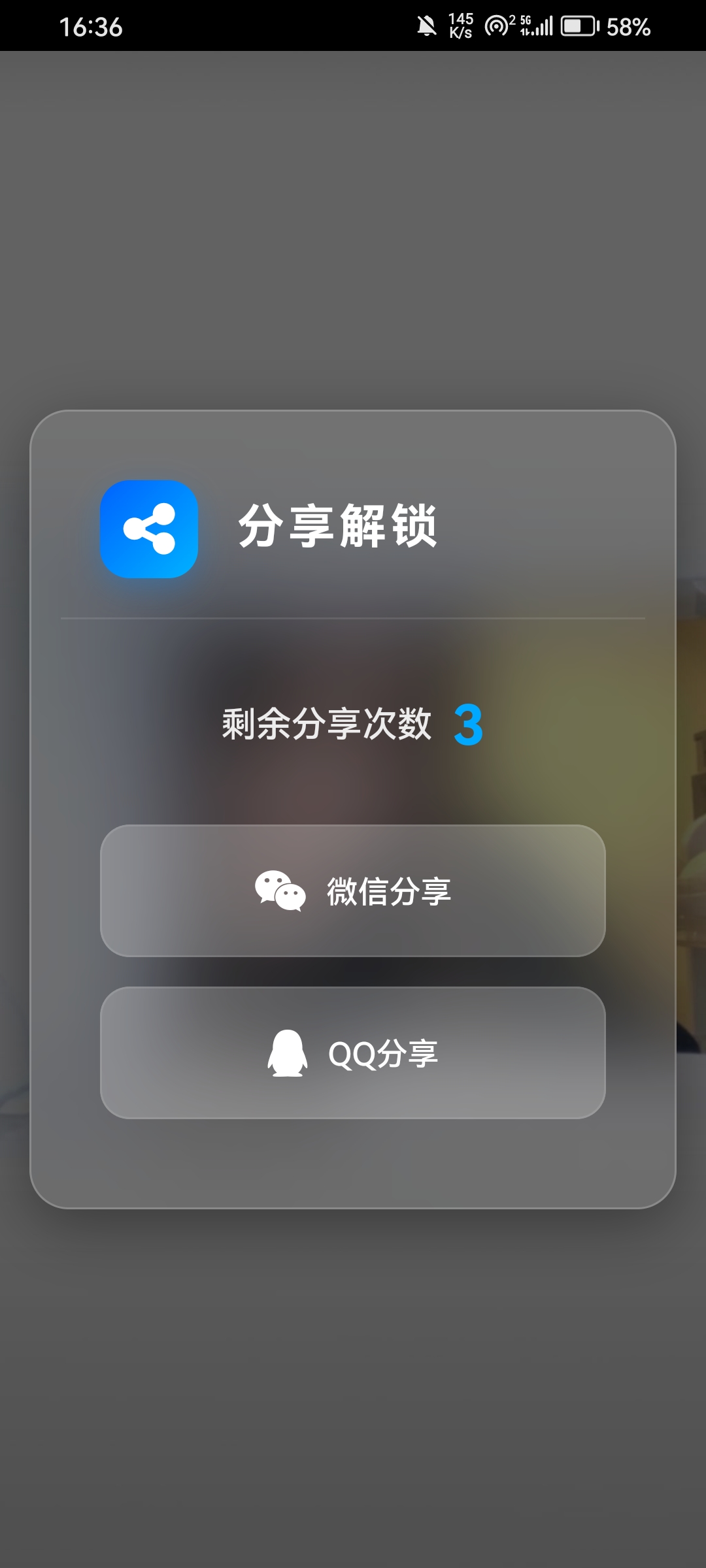Tap the clock showing 16:36
This screenshot has width=706, height=1568.
[92, 27]
